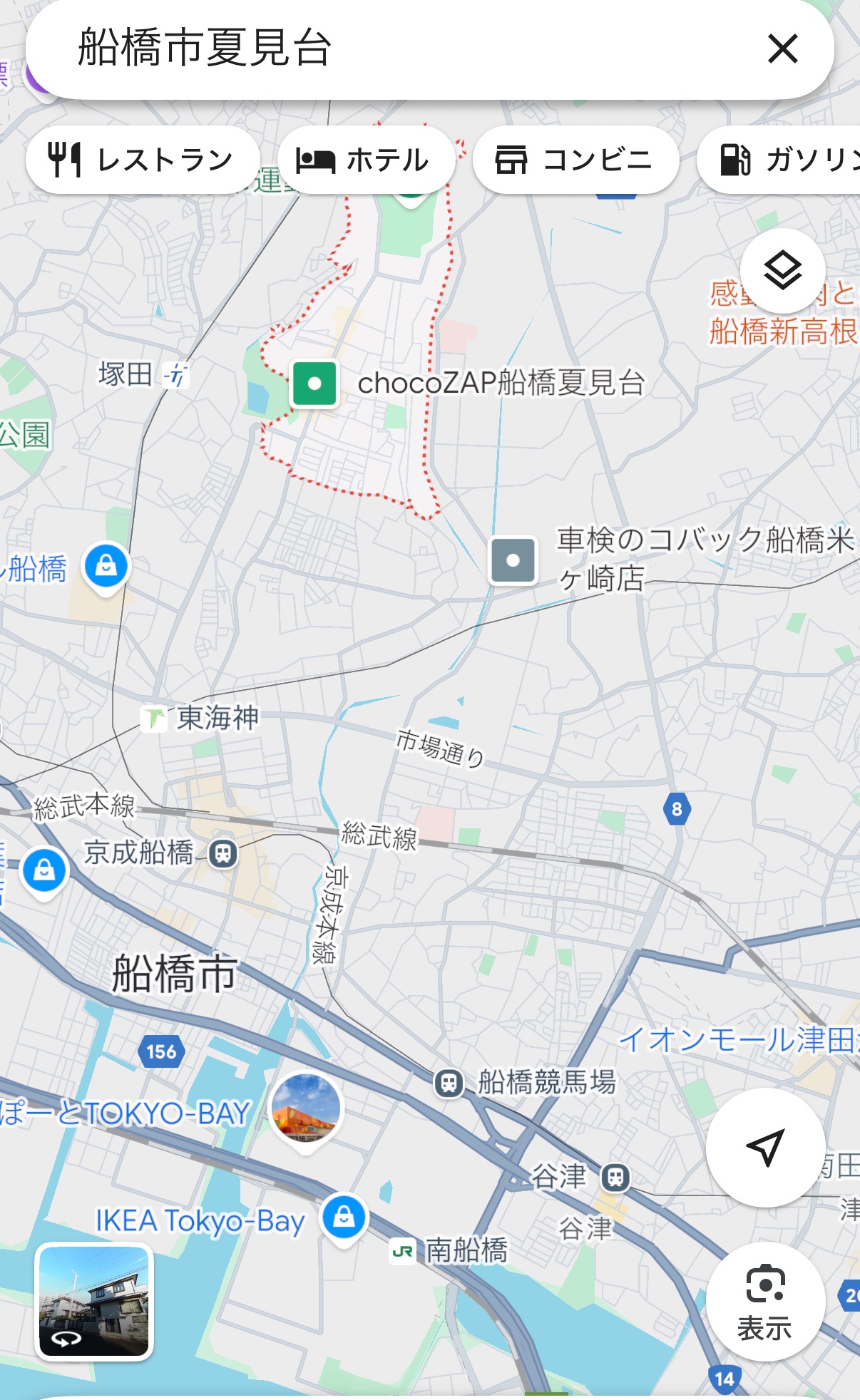The width and height of the screenshot is (860, 1400).
Task: Open the map layers button
Action: coord(782,271)
